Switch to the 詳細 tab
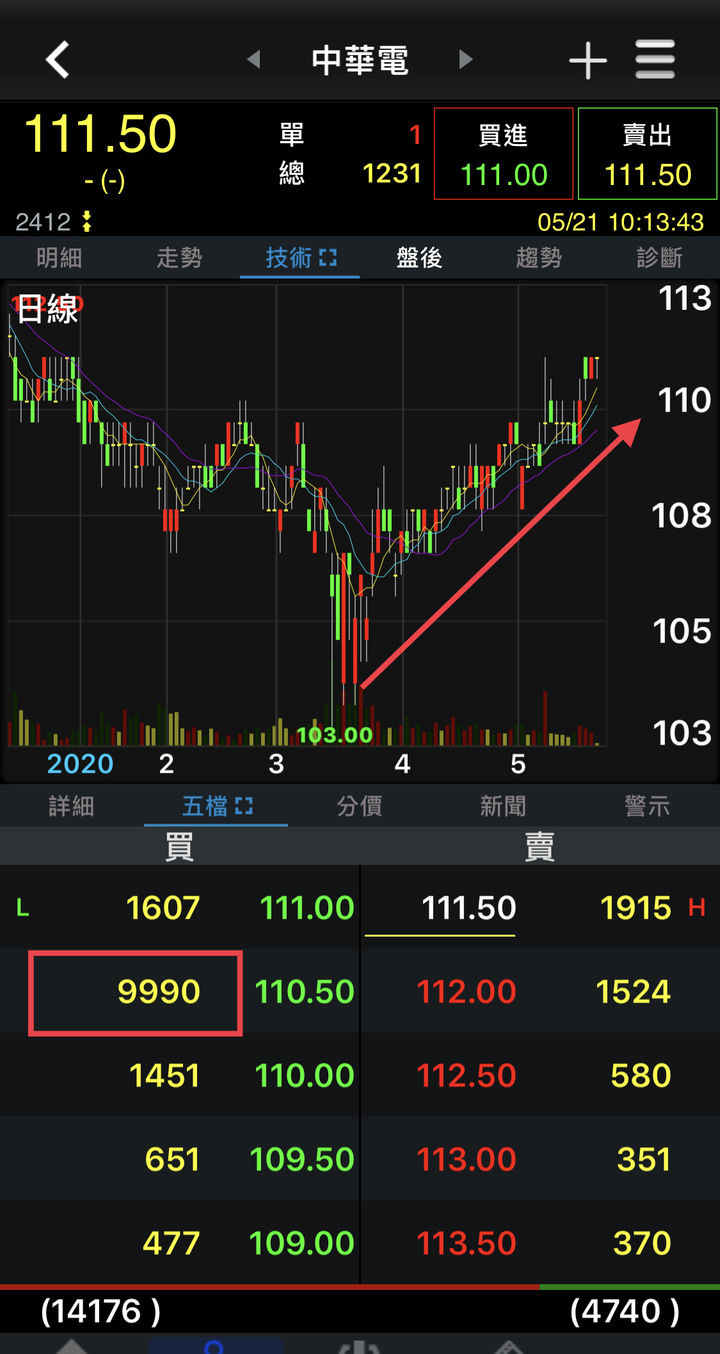 click(71, 806)
